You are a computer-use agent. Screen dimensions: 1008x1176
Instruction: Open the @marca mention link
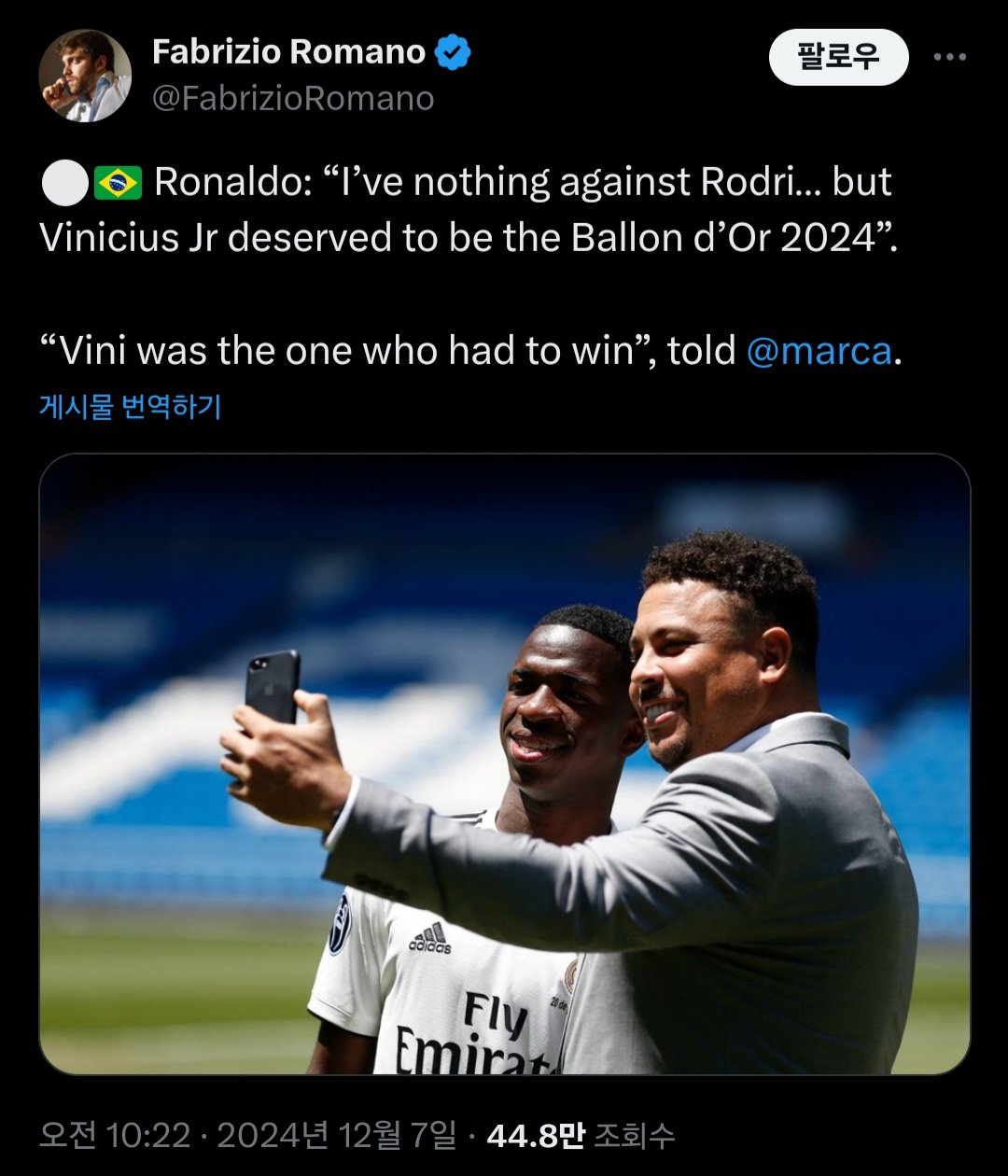(819, 351)
